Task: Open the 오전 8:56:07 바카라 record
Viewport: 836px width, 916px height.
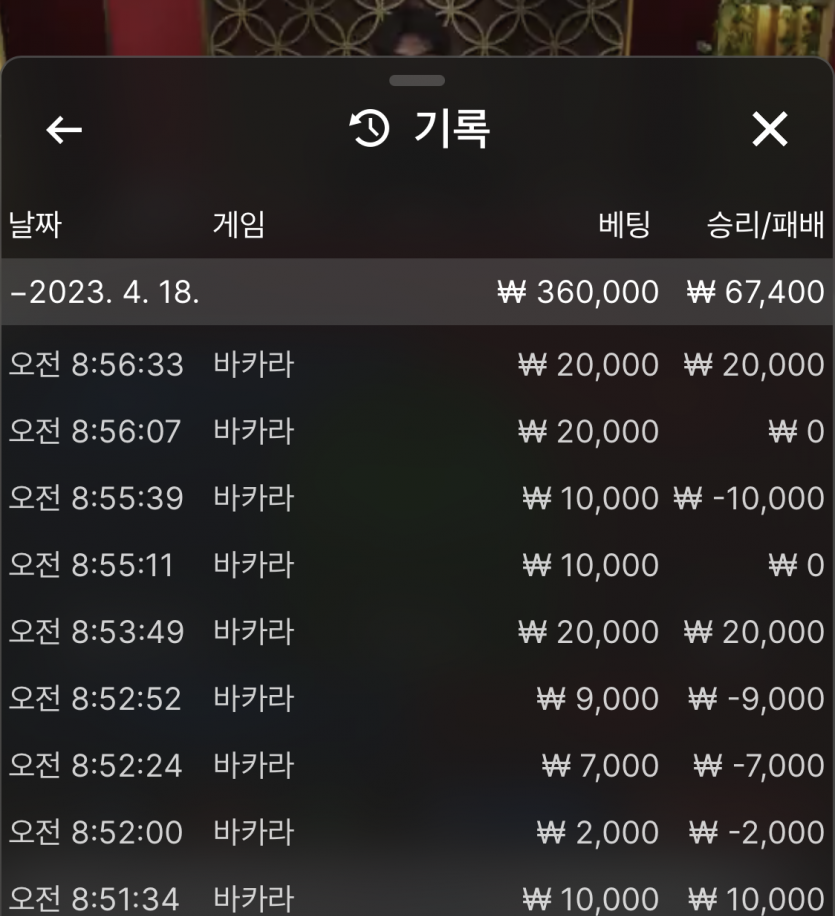Action: 417,432
